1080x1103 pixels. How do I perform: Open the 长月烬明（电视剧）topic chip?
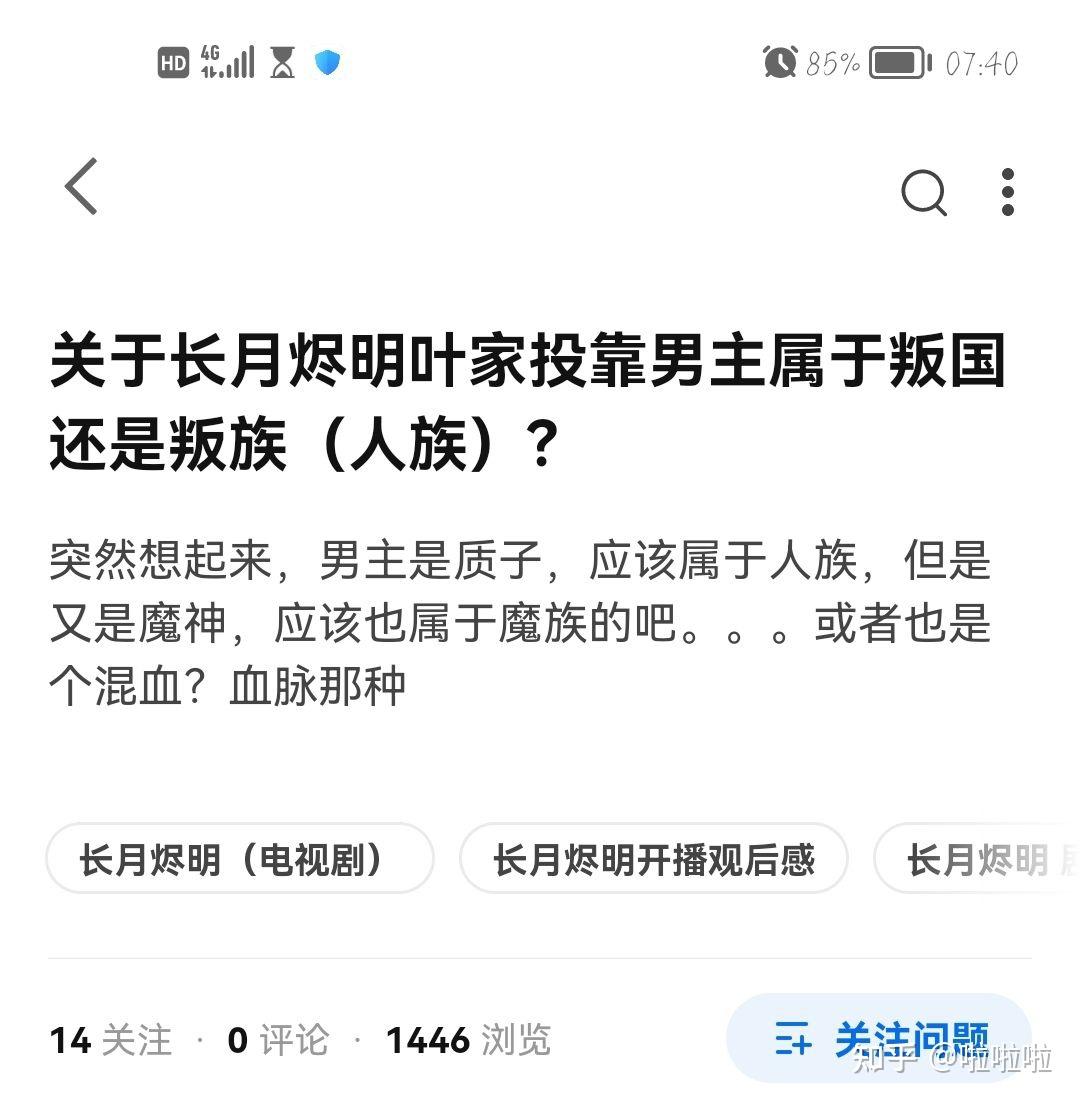240,859
